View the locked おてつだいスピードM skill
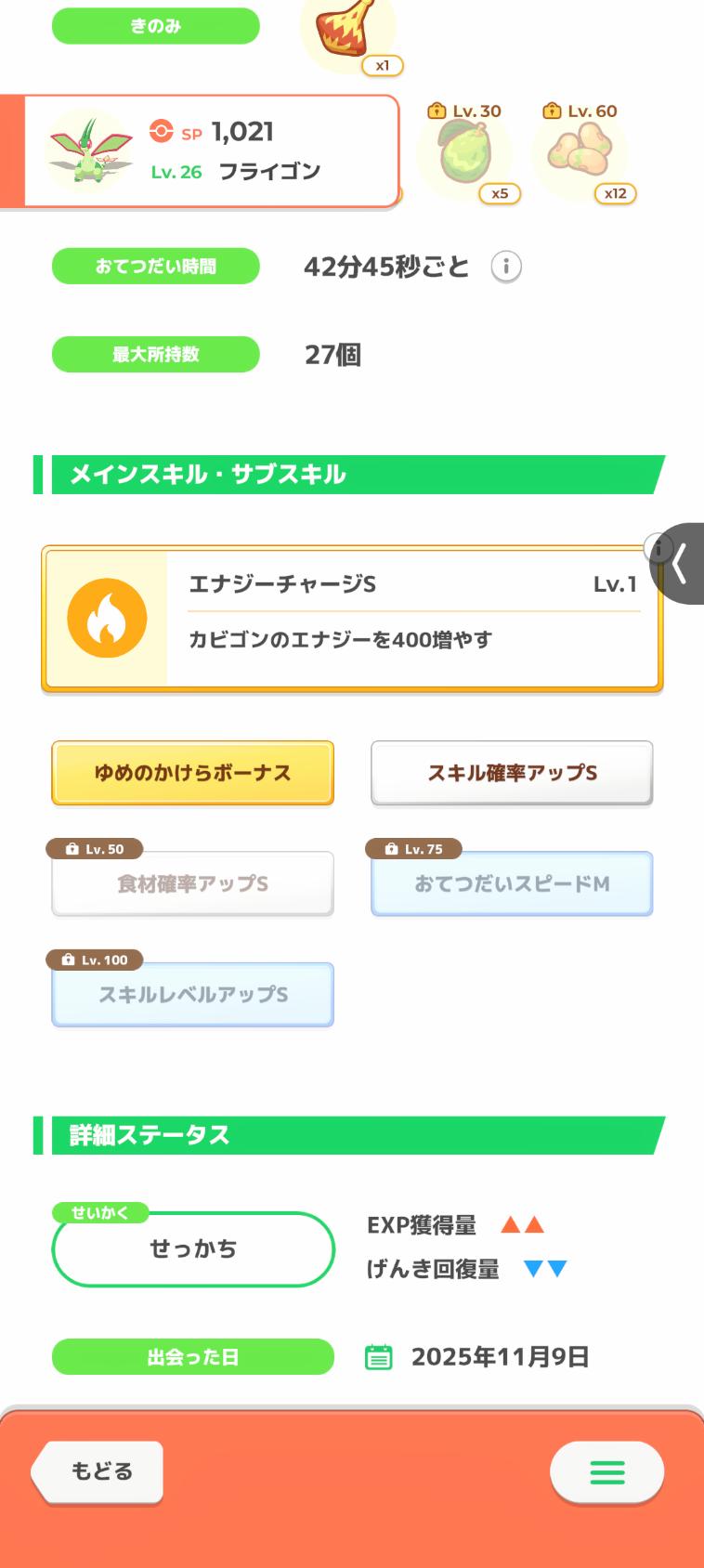 tap(512, 883)
